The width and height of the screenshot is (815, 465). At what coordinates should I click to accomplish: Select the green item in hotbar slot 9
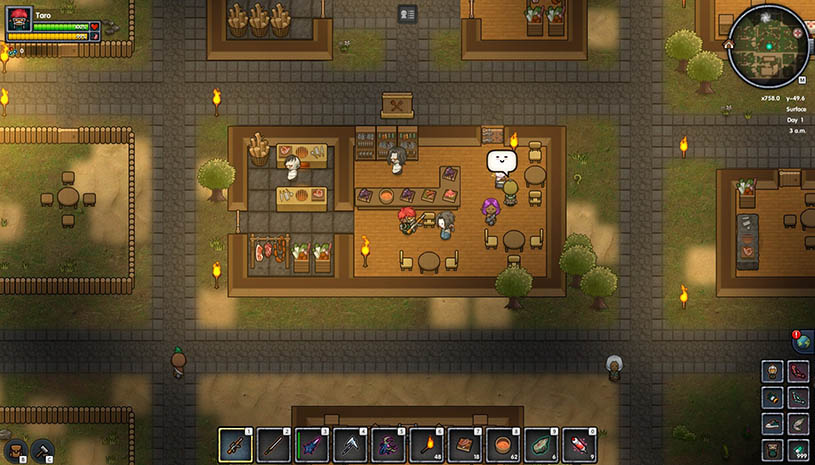click(x=541, y=444)
